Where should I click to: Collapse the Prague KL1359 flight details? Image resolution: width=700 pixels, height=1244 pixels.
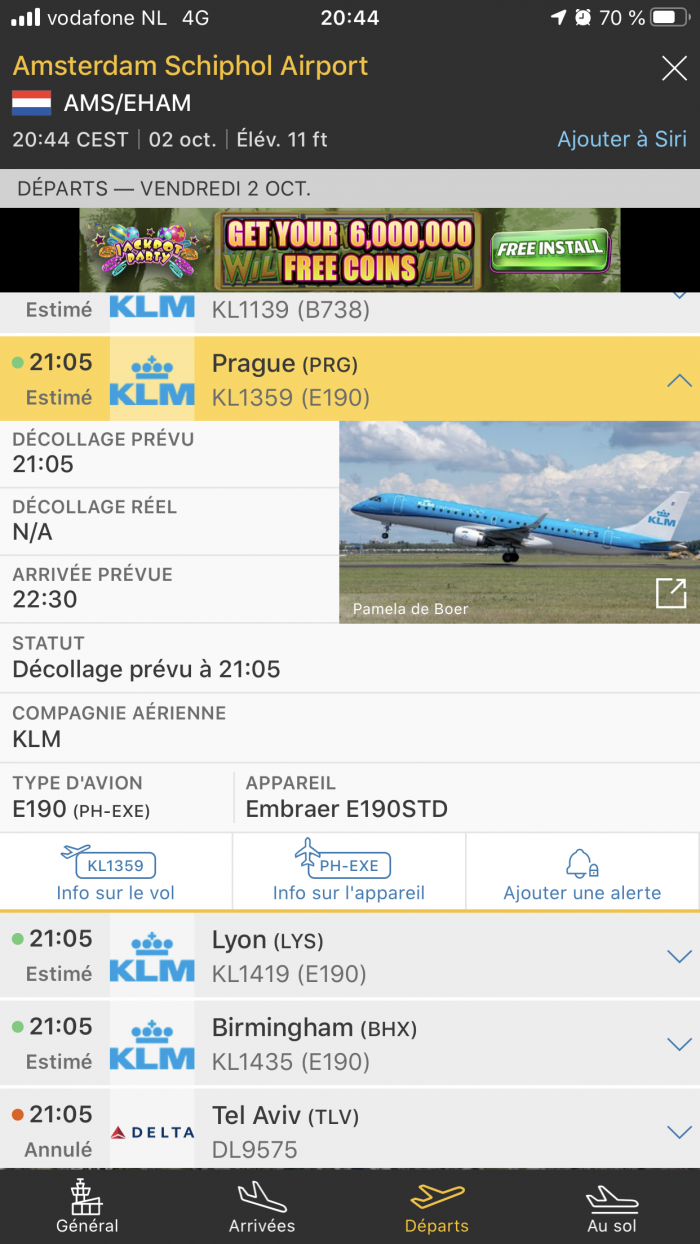[679, 380]
